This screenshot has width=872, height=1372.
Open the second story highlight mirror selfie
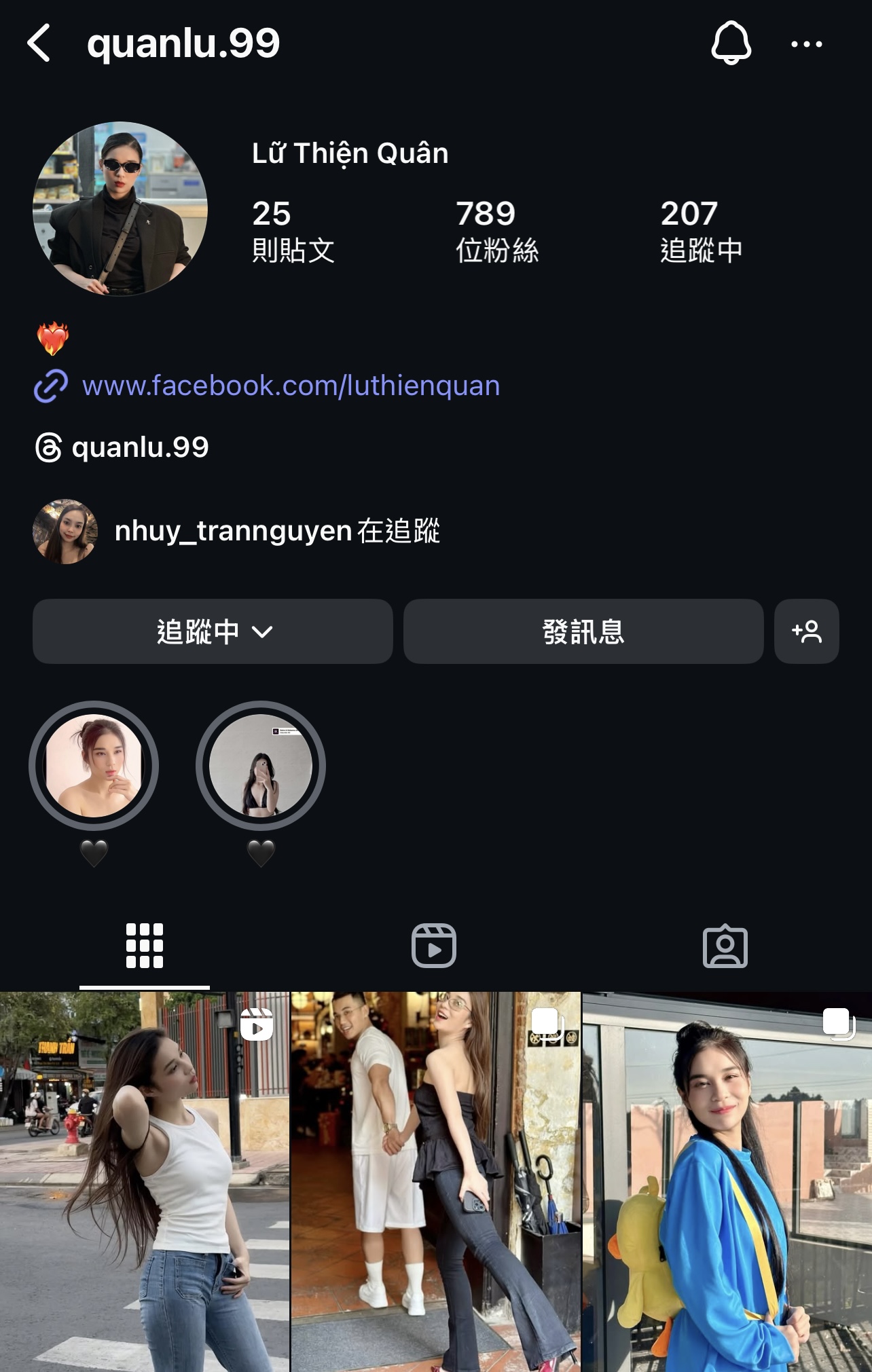pyautogui.click(x=261, y=766)
